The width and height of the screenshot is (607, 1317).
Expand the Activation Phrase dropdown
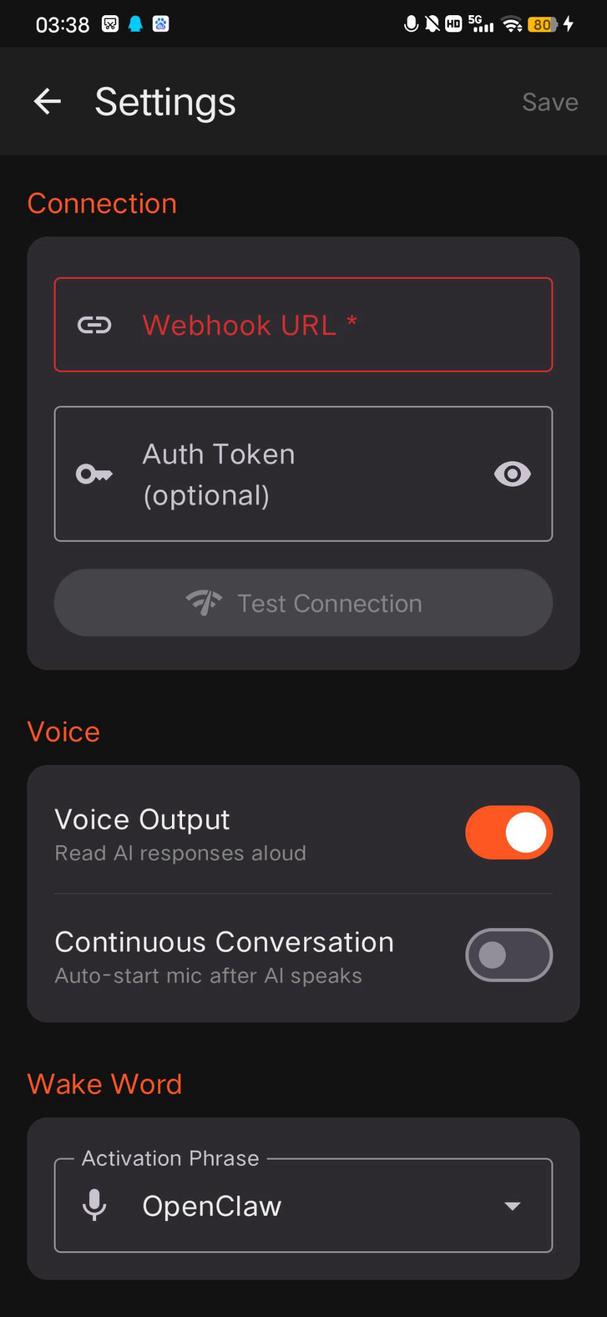[303, 1206]
